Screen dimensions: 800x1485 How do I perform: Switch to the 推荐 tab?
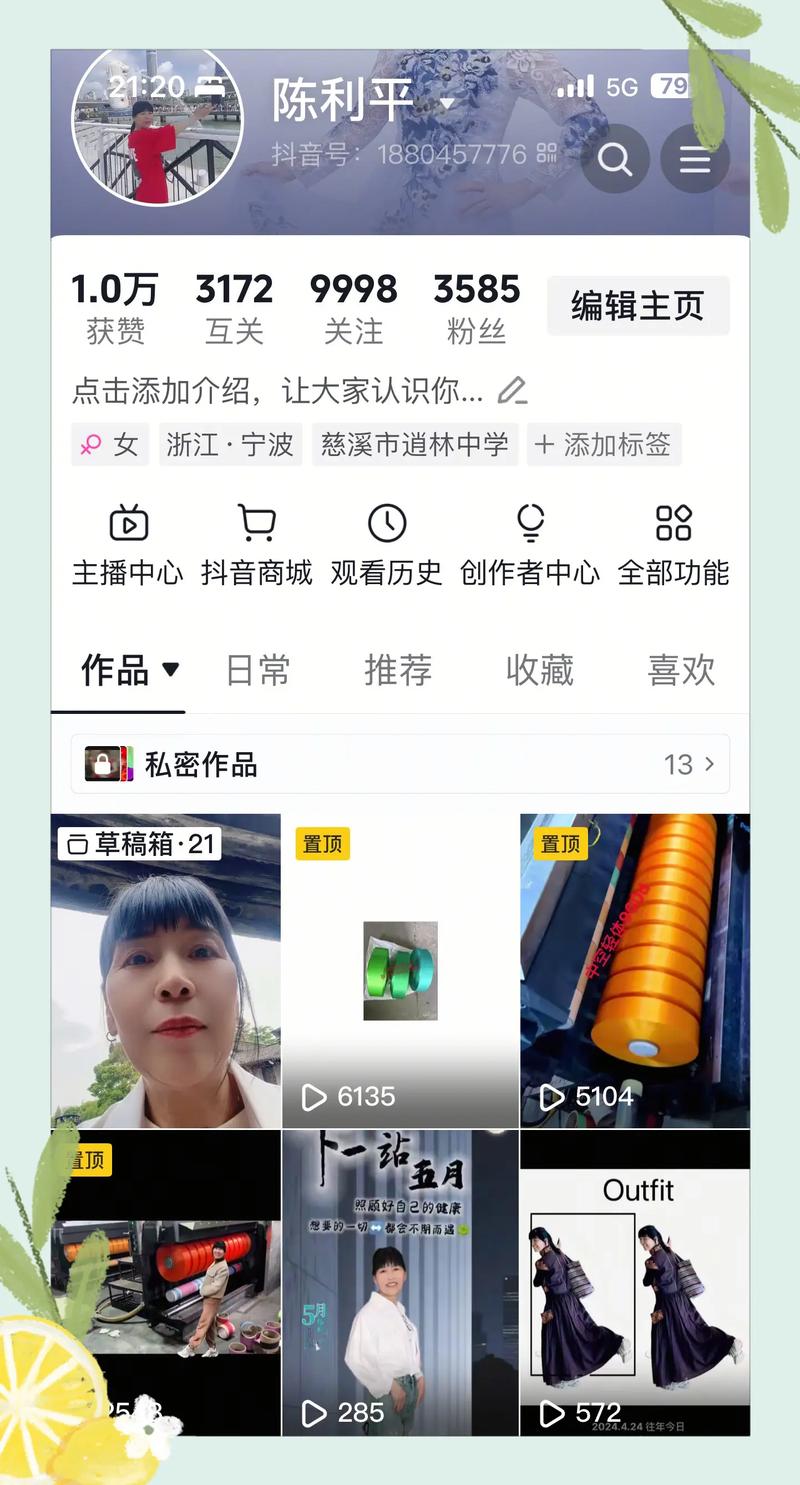coord(398,670)
